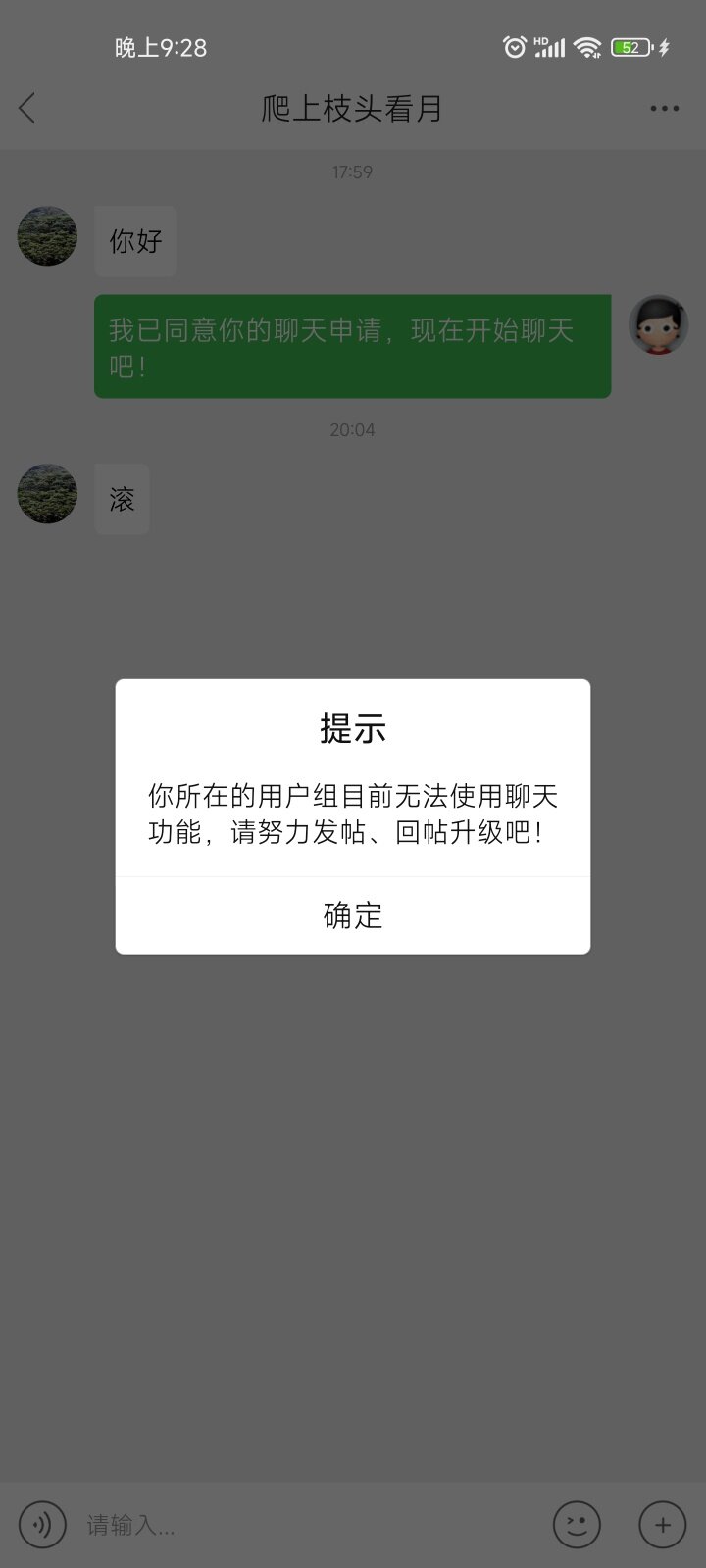Open the three-dot overflow menu

(x=665, y=108)
